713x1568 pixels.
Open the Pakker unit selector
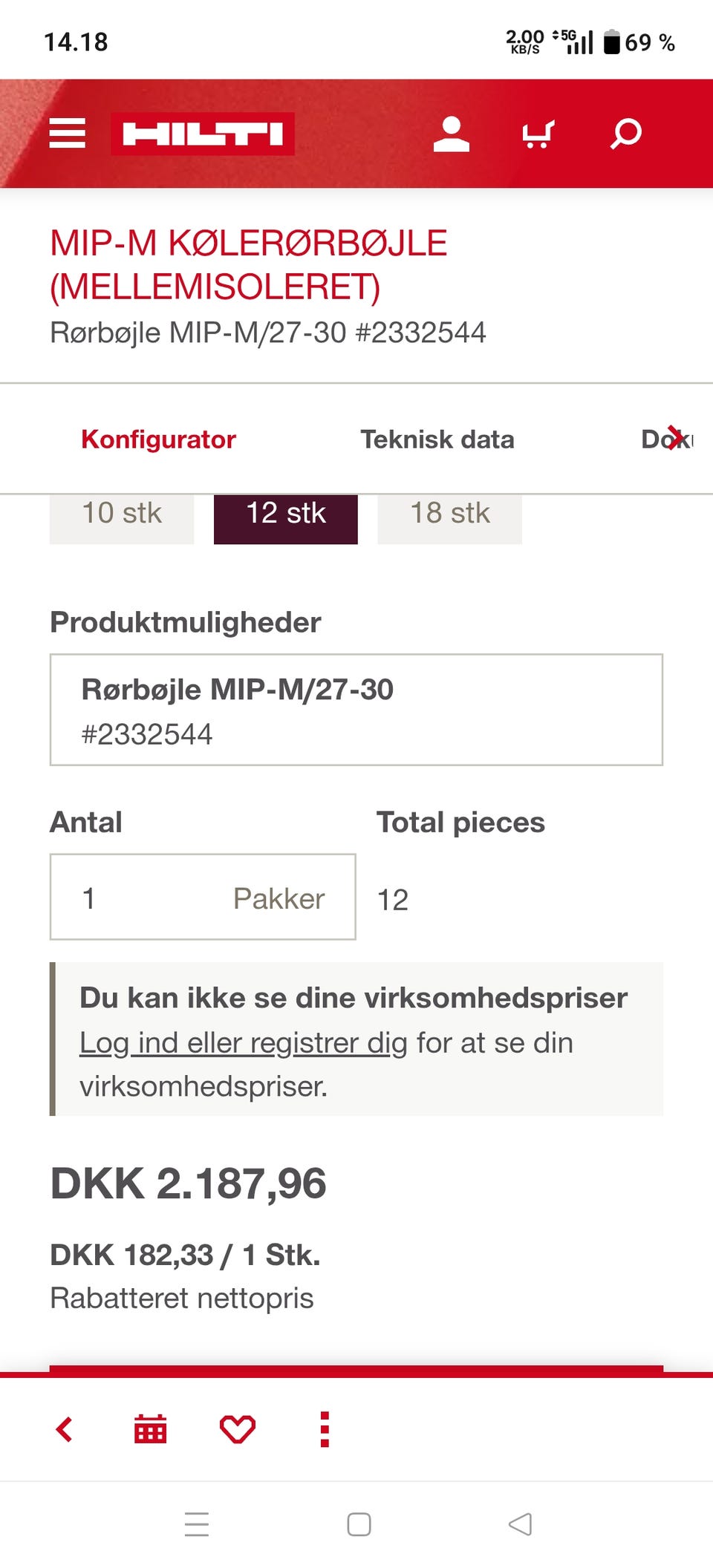pyautogui.click(x=279, y=898)
